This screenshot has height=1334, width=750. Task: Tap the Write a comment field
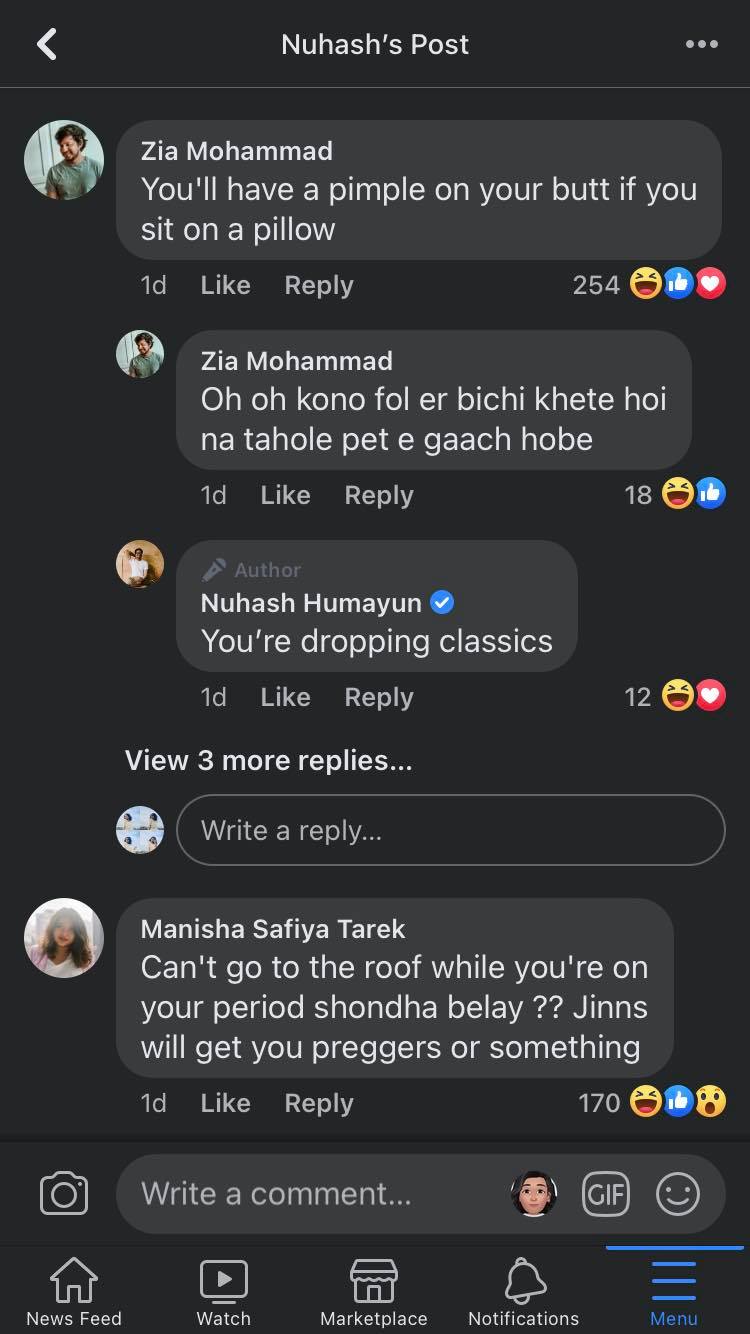310,1193
